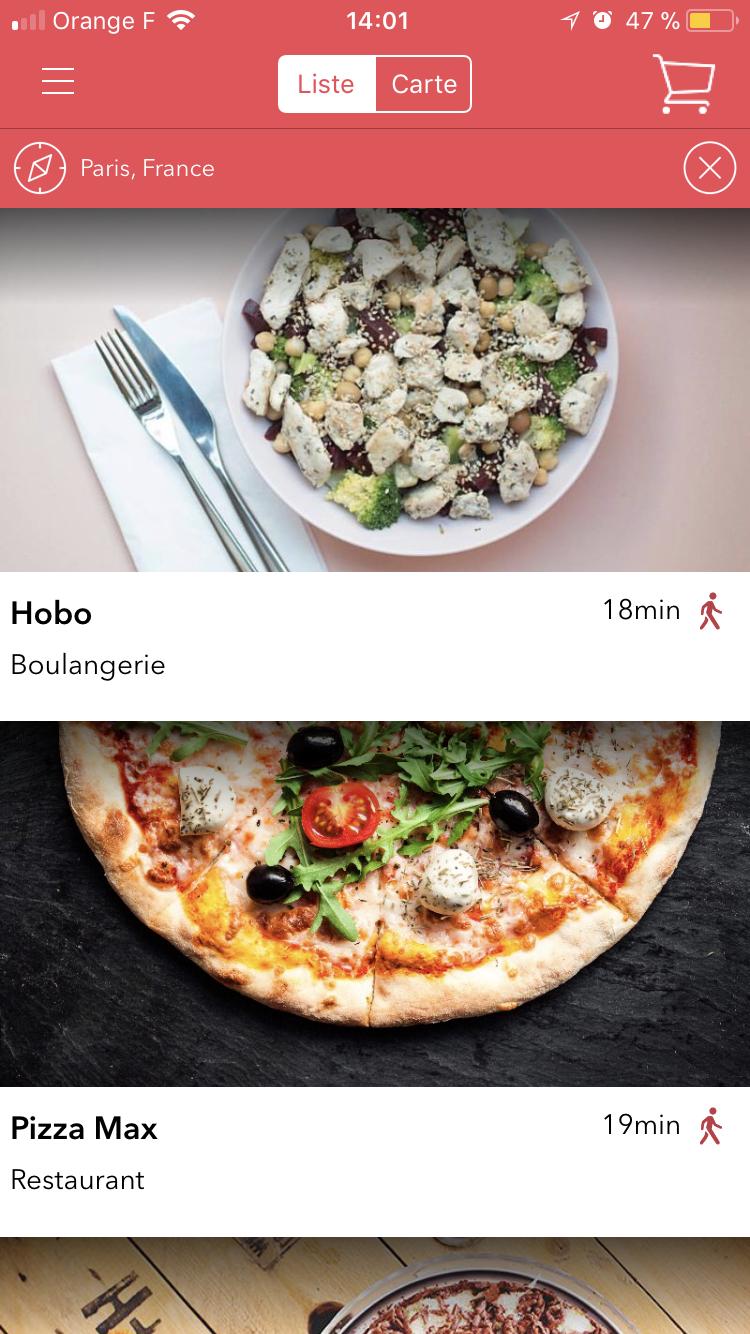Open the Pizza Max restaurant card
Screen dimensions: 750x1334
[375, 950]
